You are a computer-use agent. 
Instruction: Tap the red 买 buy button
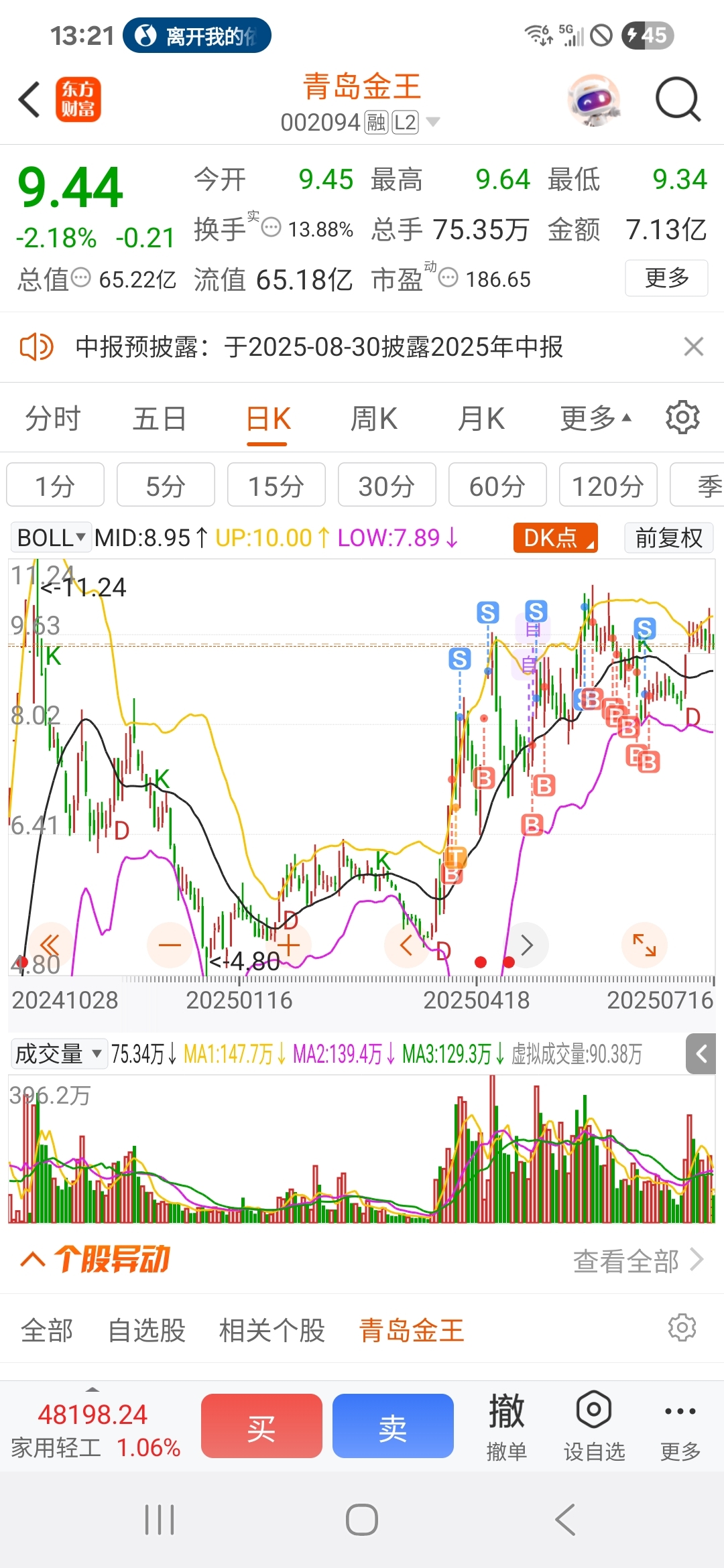click(x=261, y=1426)
